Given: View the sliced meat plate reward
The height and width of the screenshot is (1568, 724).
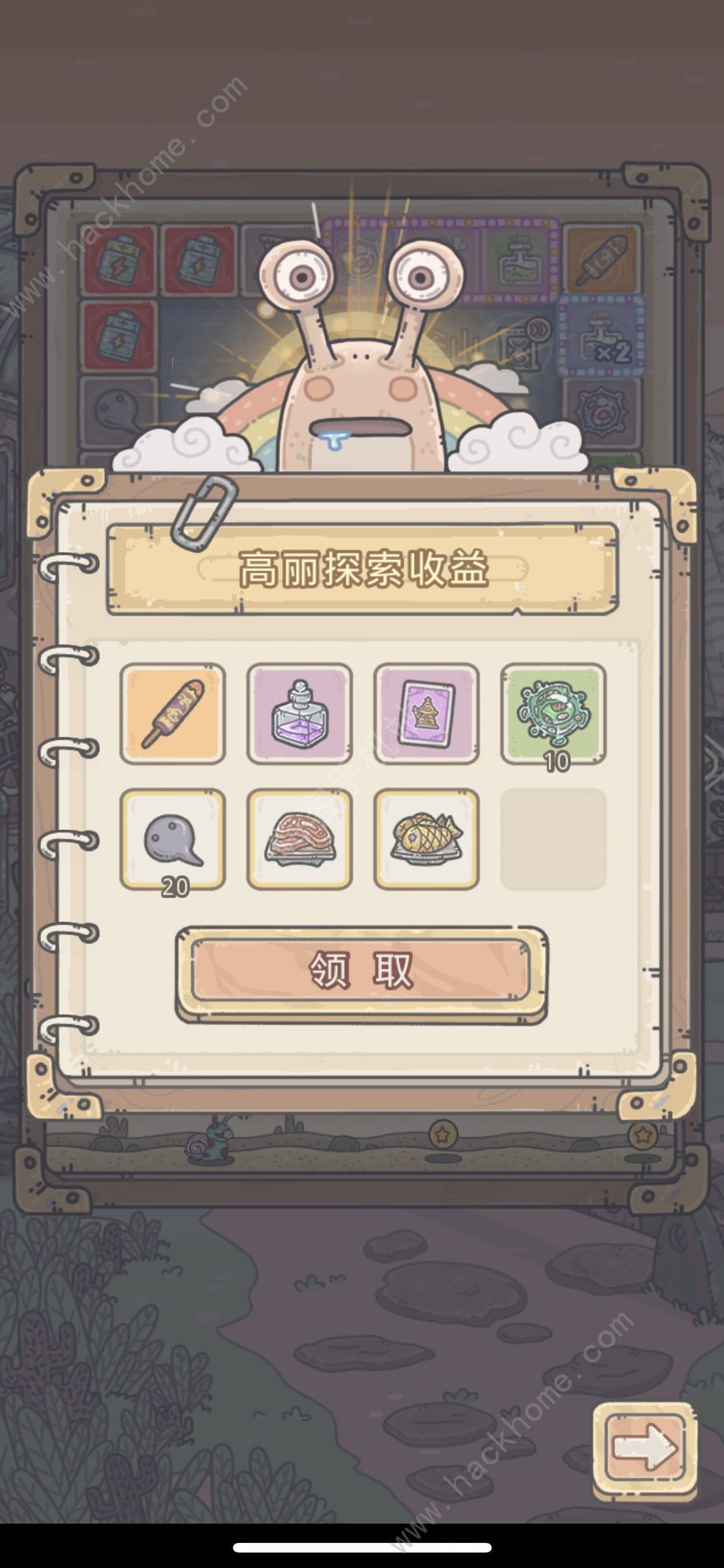Looking at the screenshot, I should (x=299, y=840).
